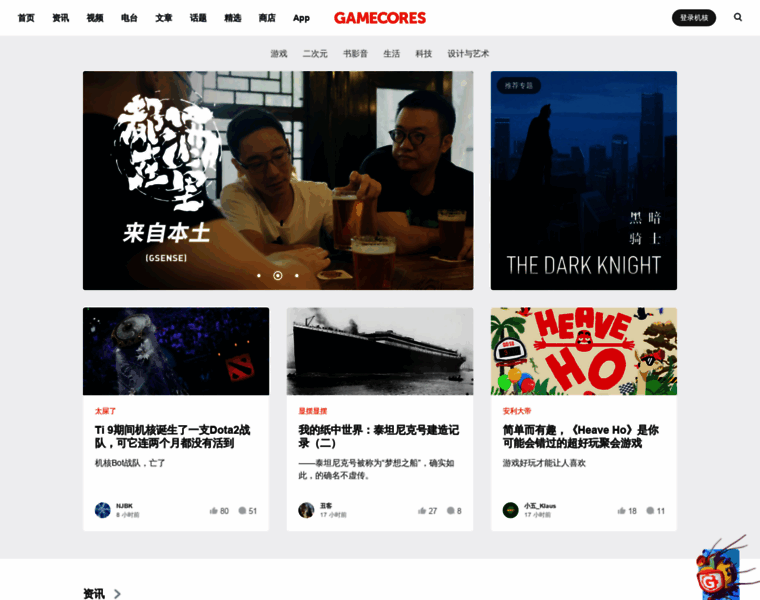Open the Ti 9 Dota2 article card
The height and width of the screenshot is (600, 760).
pos(175,436)
